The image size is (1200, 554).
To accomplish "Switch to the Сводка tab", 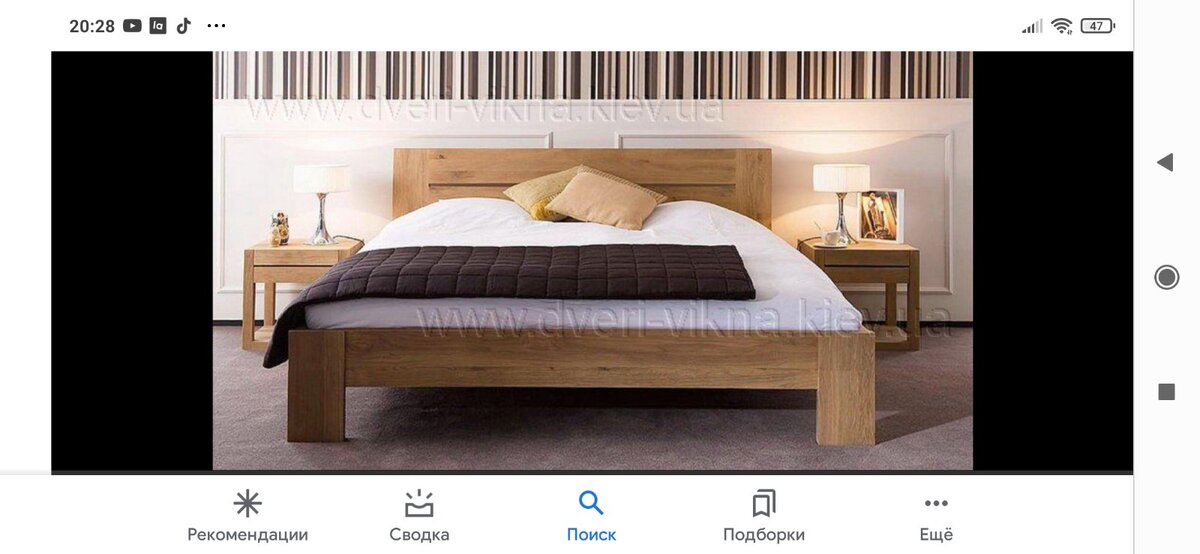I will (419, 516).
